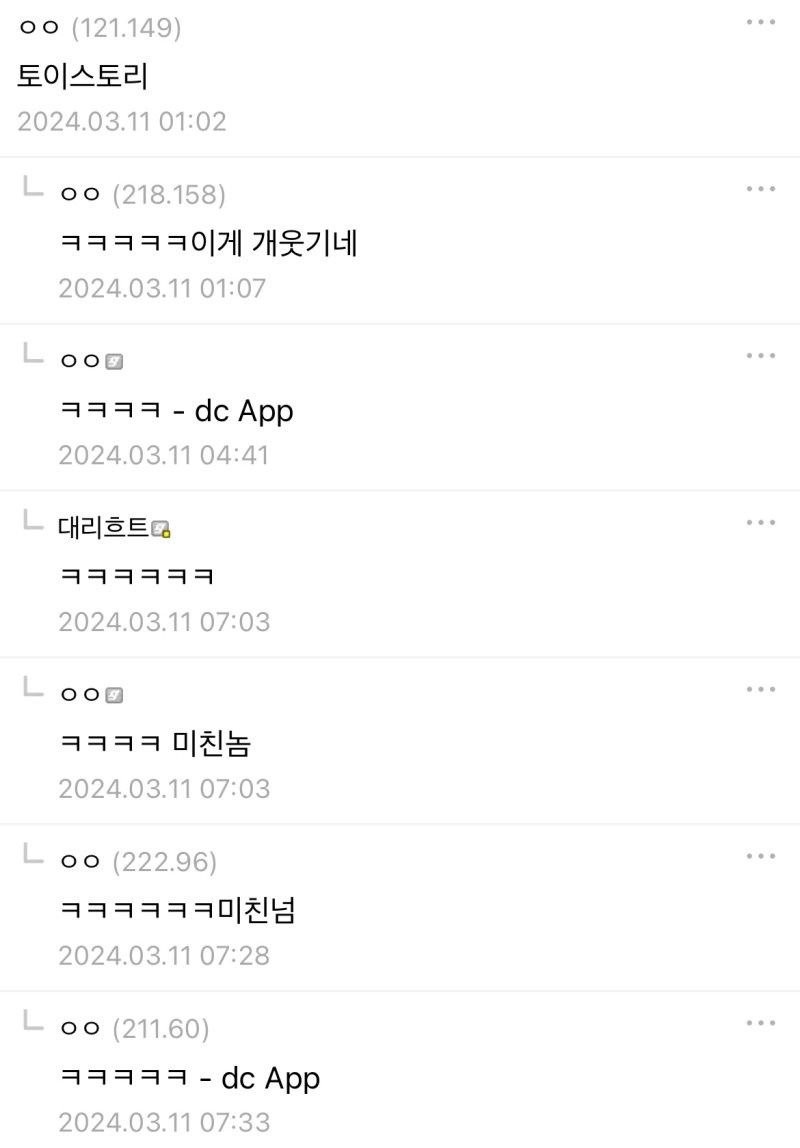Open the menu for the 미친넘 reply from 222.96

pos(761,857)
